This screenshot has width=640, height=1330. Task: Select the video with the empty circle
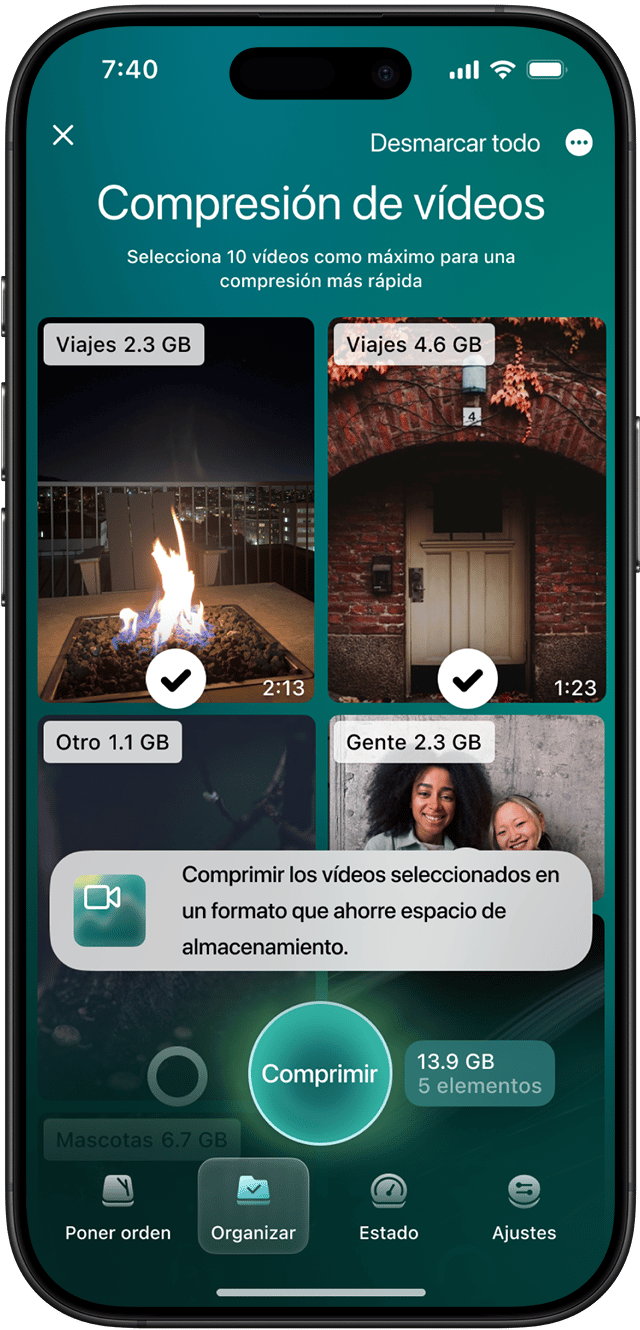tap(177, 1076)
